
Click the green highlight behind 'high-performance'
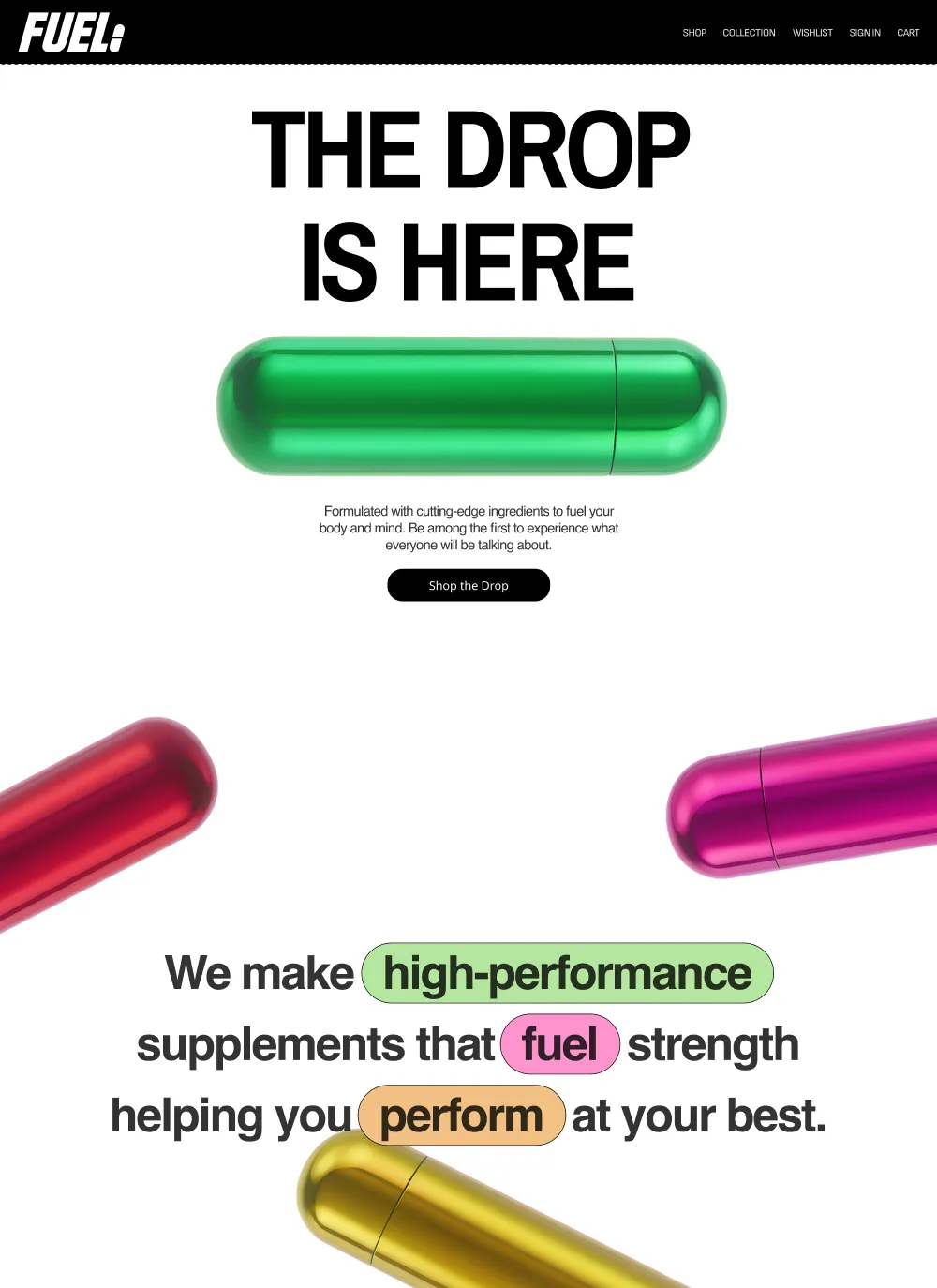pyautogui.click(x=567, y=974)
